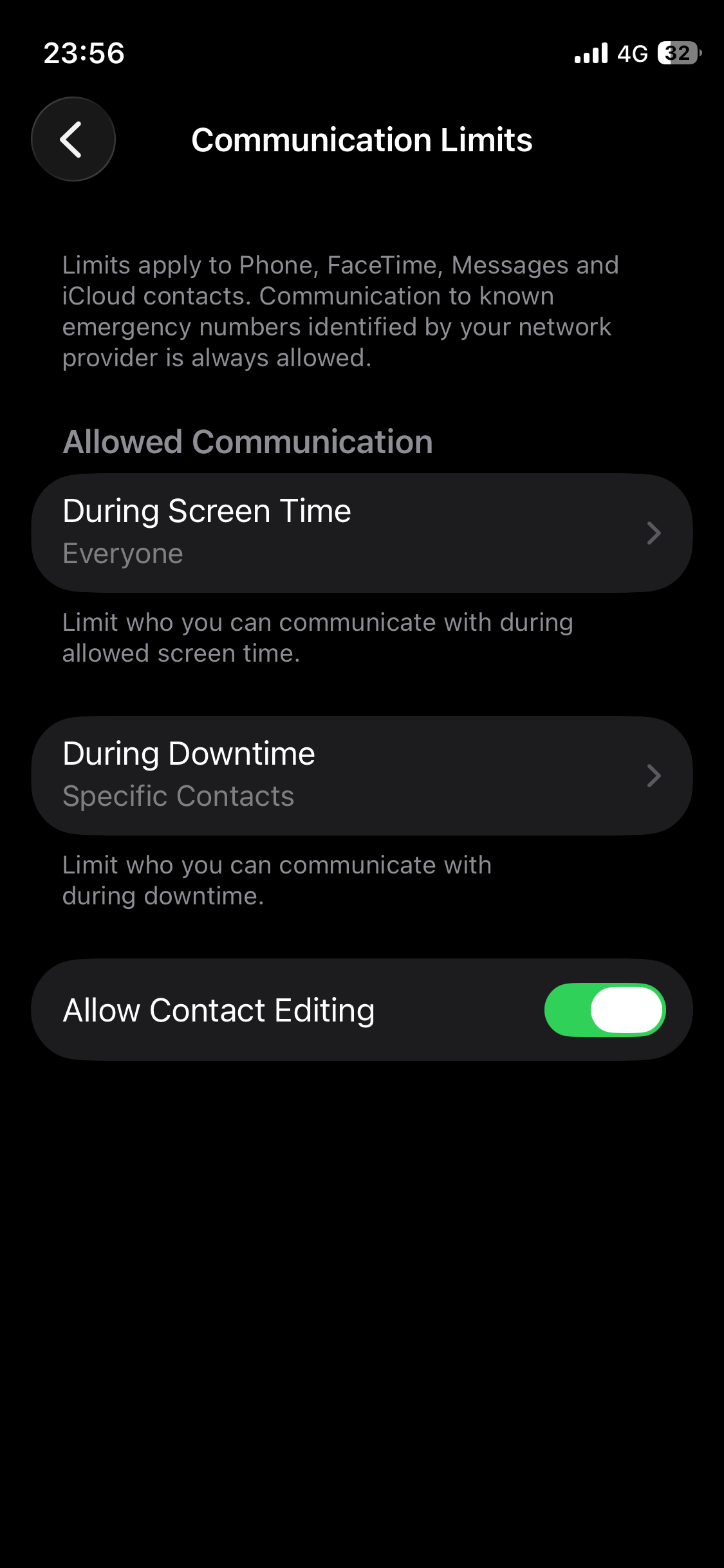The width and height of the screenshot is (724, 1568).
Task: Open During Downtime settings
Action: [x=362, y=775]
